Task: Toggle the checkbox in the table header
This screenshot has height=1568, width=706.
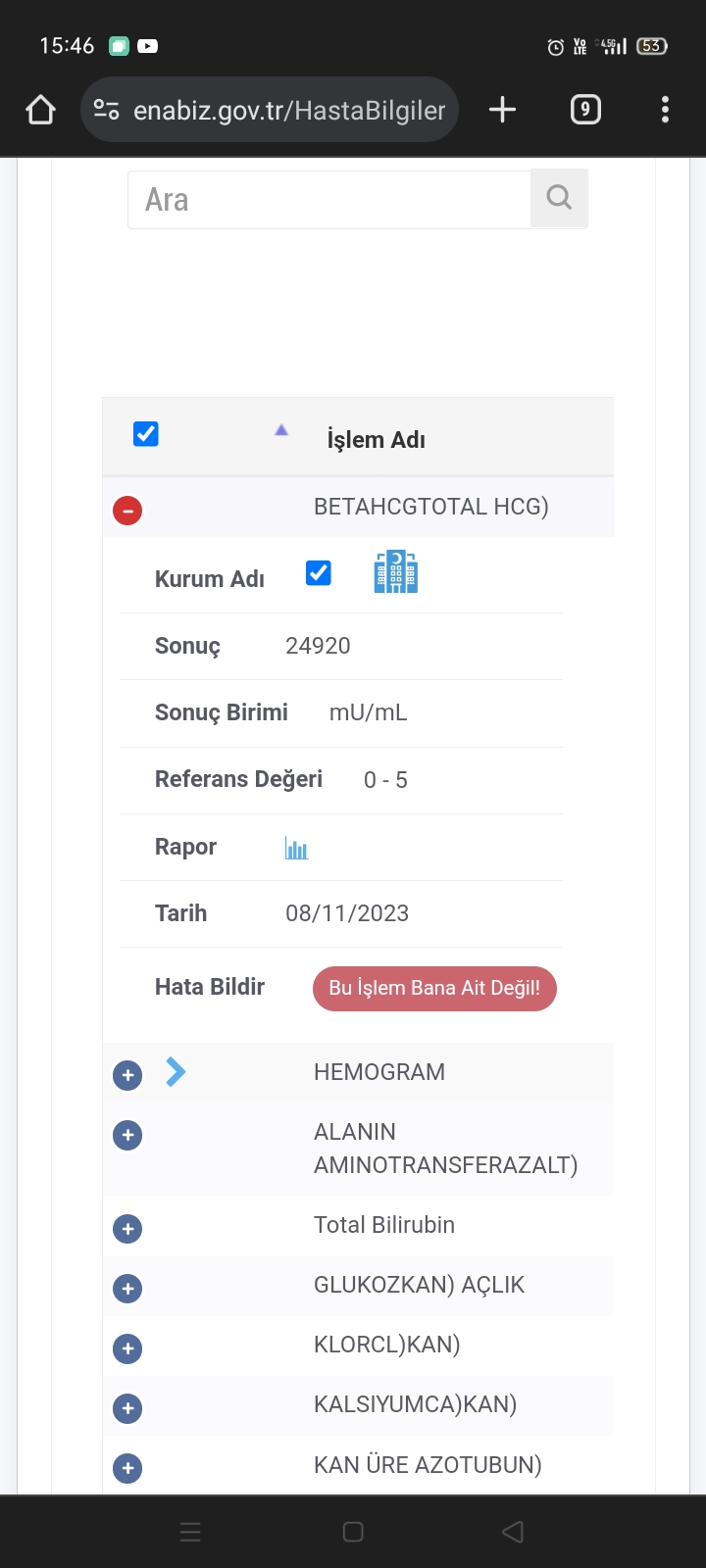Action: point(146,434)
